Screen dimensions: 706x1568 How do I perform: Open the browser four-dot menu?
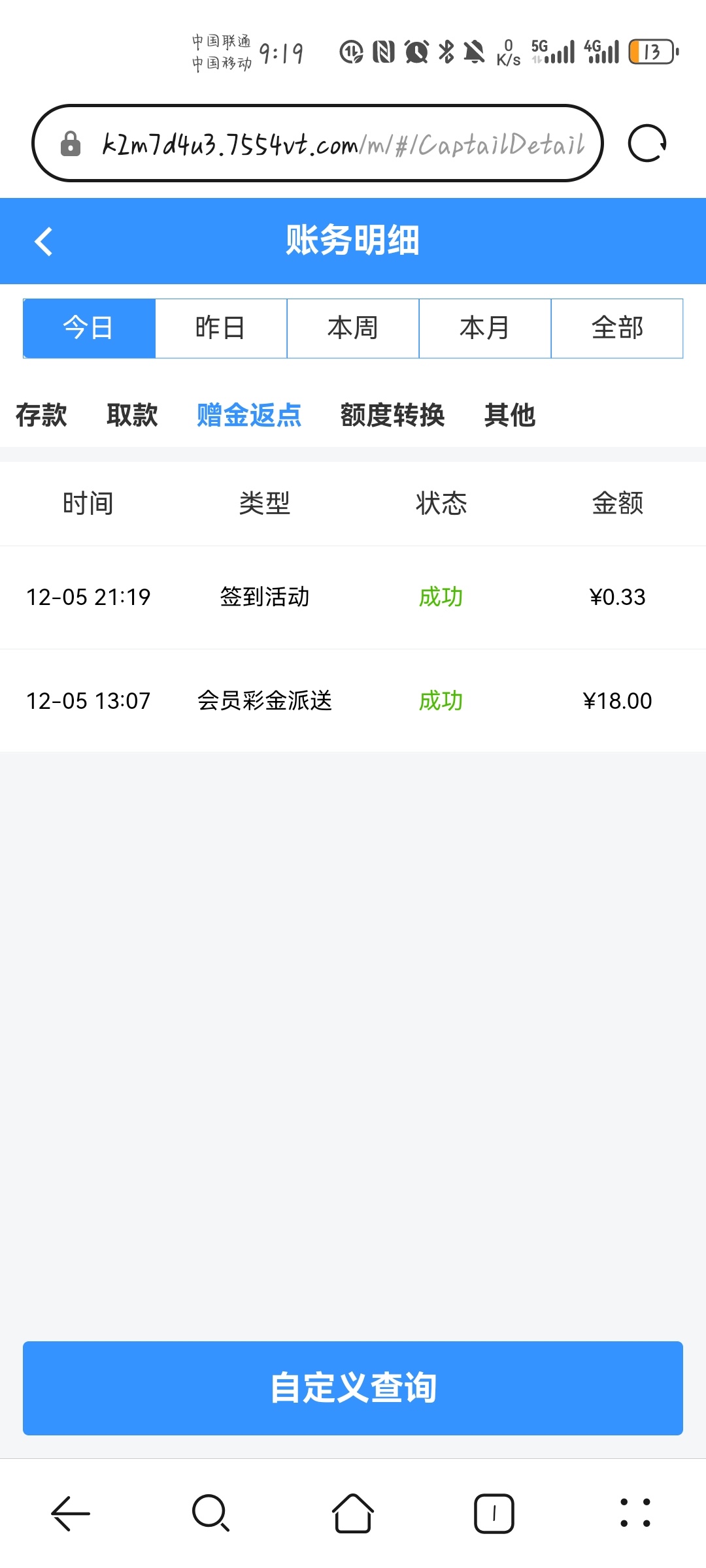click(635, 1513)
